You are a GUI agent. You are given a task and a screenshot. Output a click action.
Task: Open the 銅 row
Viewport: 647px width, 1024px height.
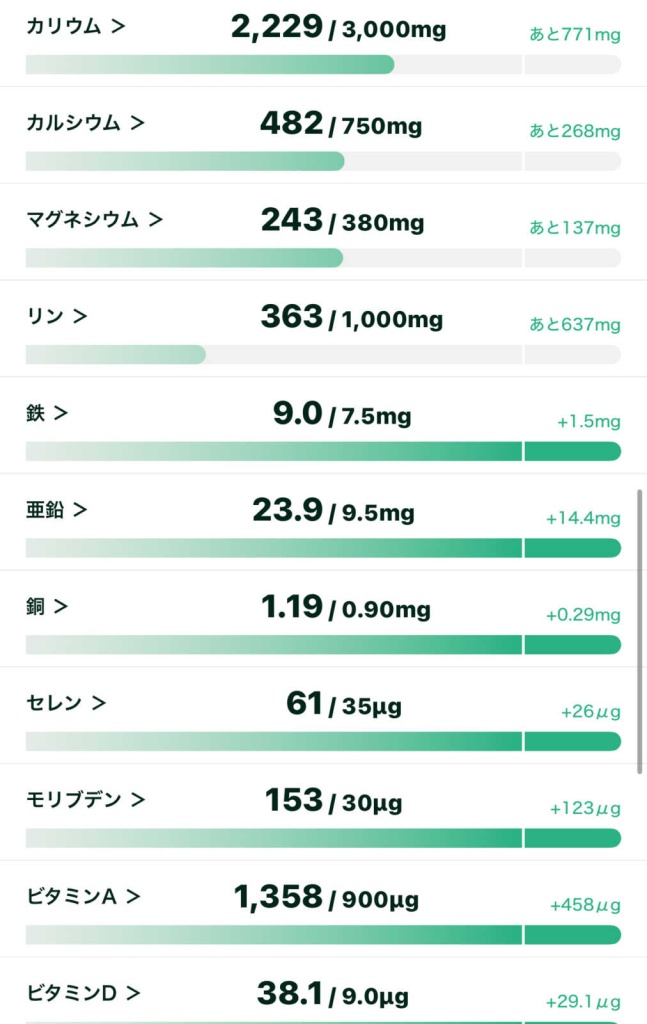click(x=47, y=606)
